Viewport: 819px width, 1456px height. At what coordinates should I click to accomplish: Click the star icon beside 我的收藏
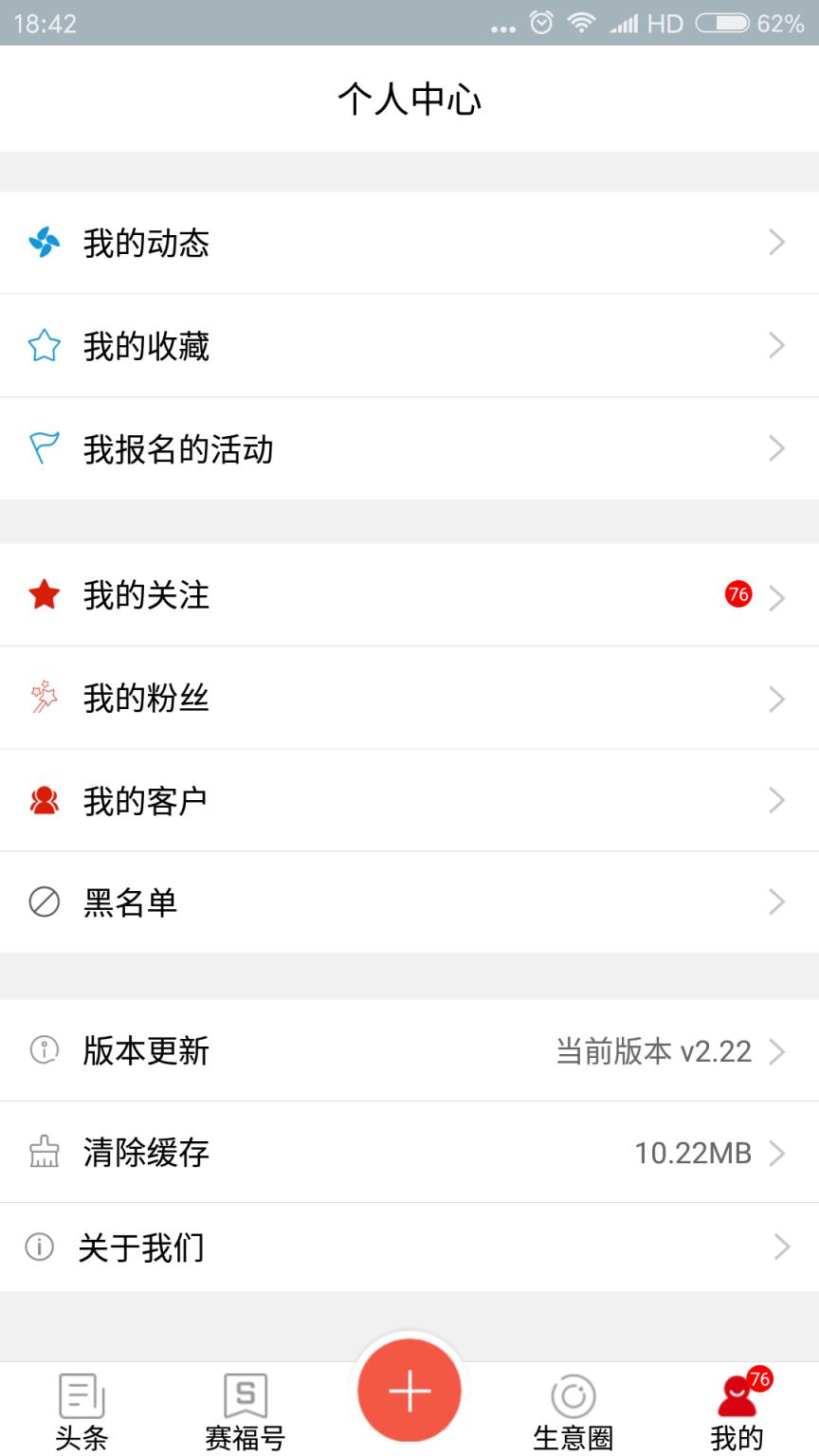click(43, 347)
